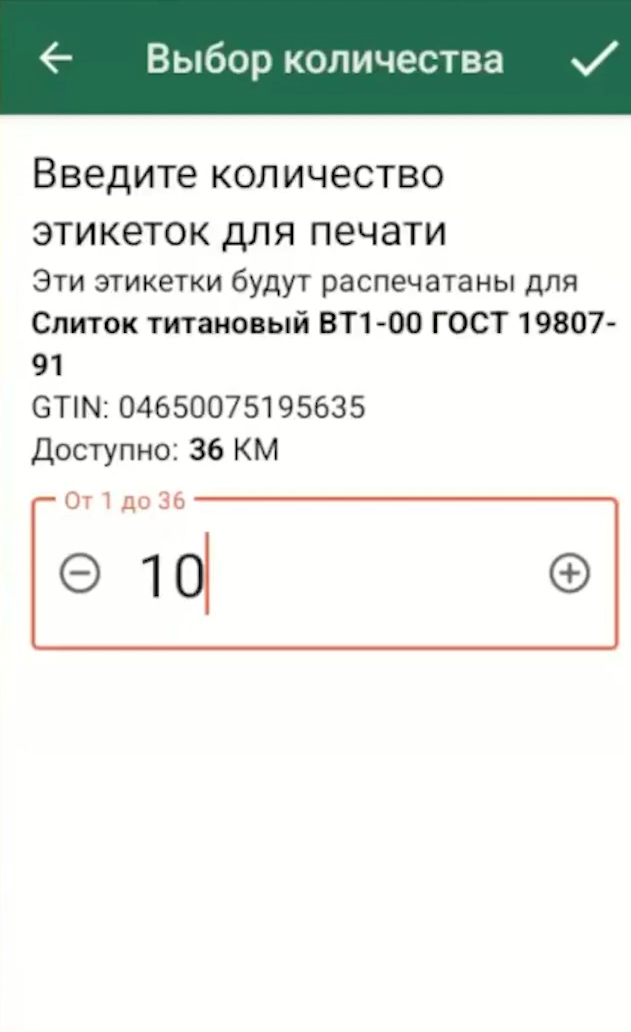631x1032 pixels.
Task: Confirm the quantity with the checkmark
Action: coord(594,59)
